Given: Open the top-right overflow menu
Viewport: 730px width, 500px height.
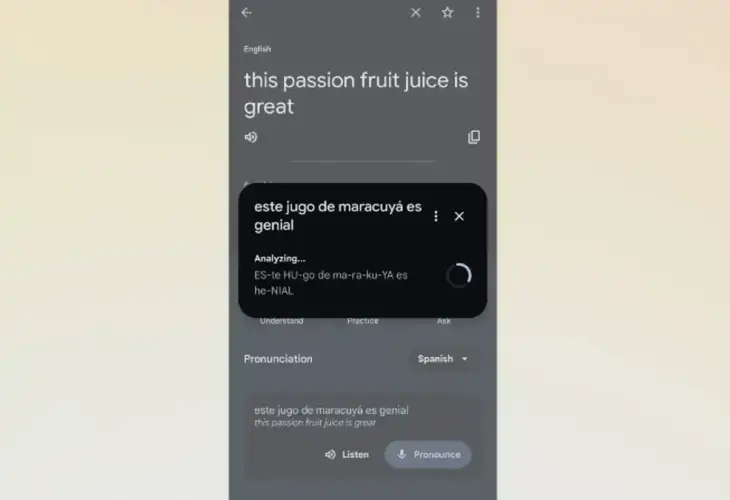Looking at the screenshot, I should click(x=477, y=13).
